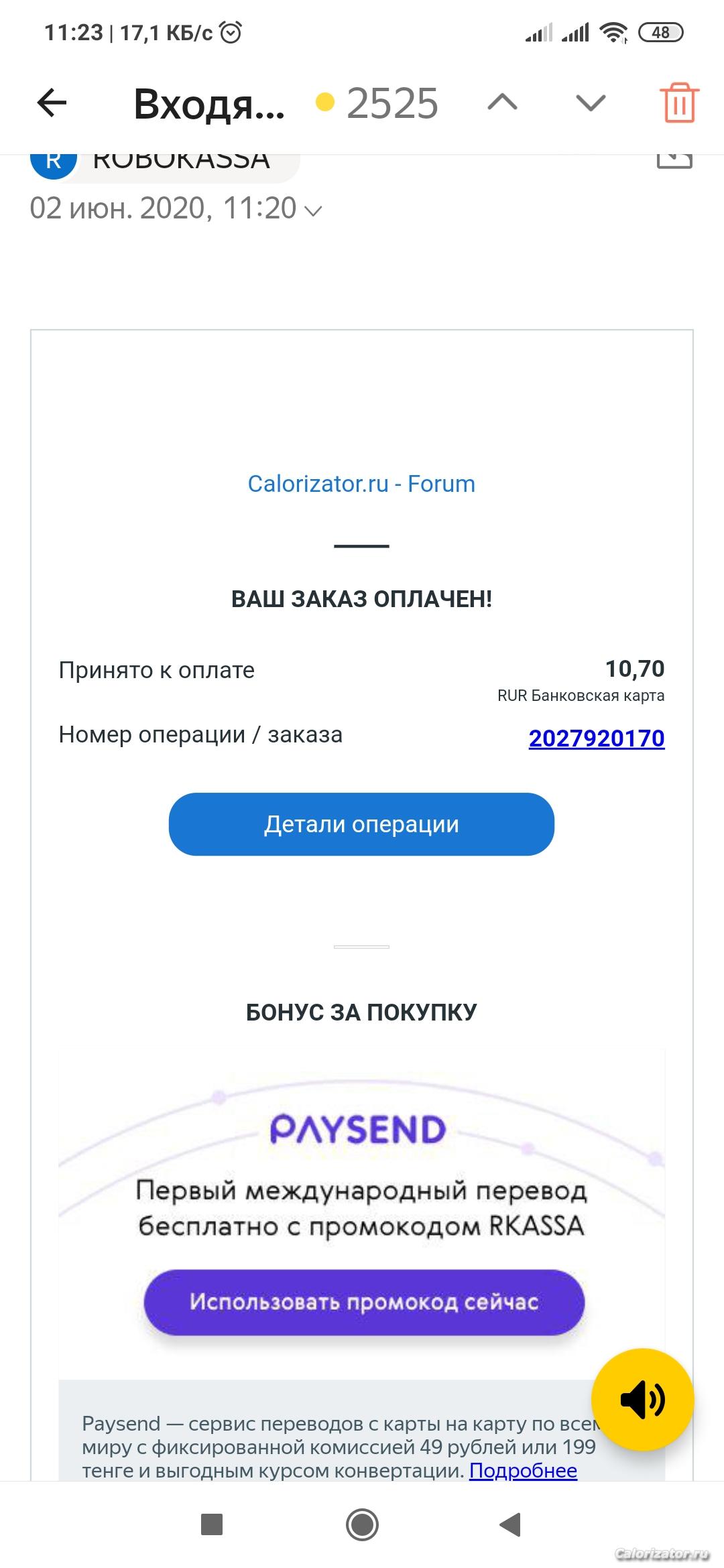Open the Подробнее link about Paysend
The image size is (724, 1568).
[523, 1471]
